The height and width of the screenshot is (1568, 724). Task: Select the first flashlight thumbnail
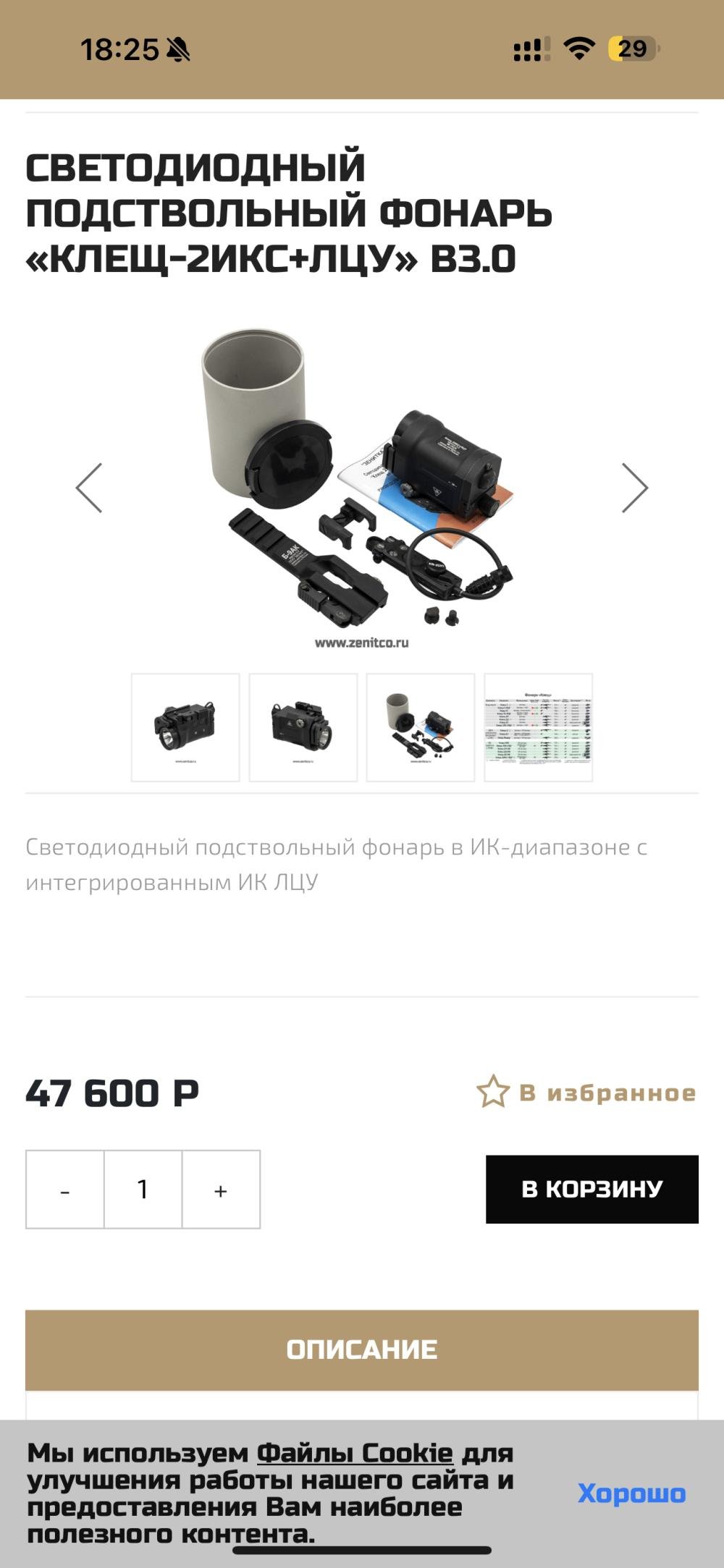pos(186,726)
